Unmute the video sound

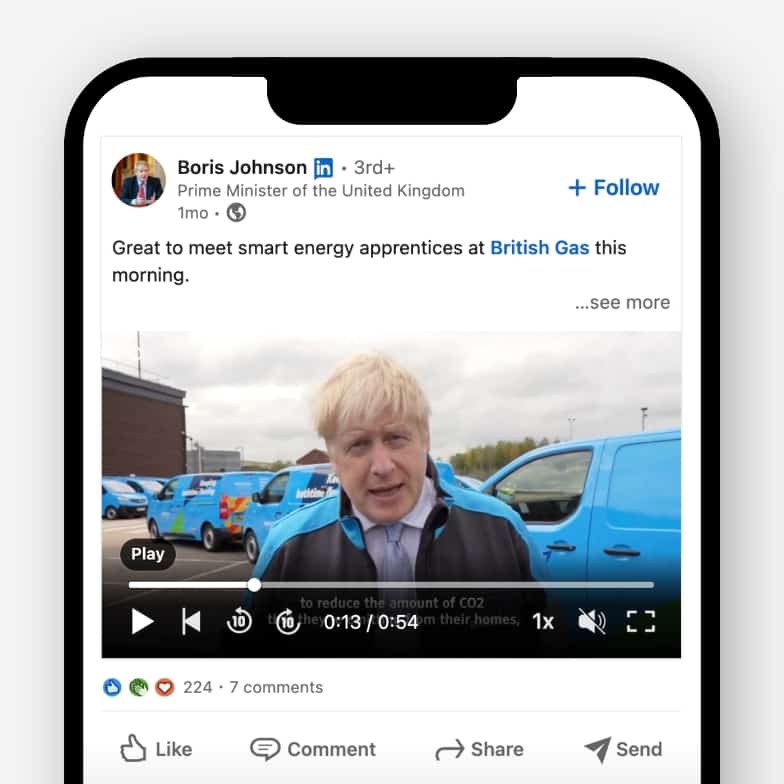591,621
